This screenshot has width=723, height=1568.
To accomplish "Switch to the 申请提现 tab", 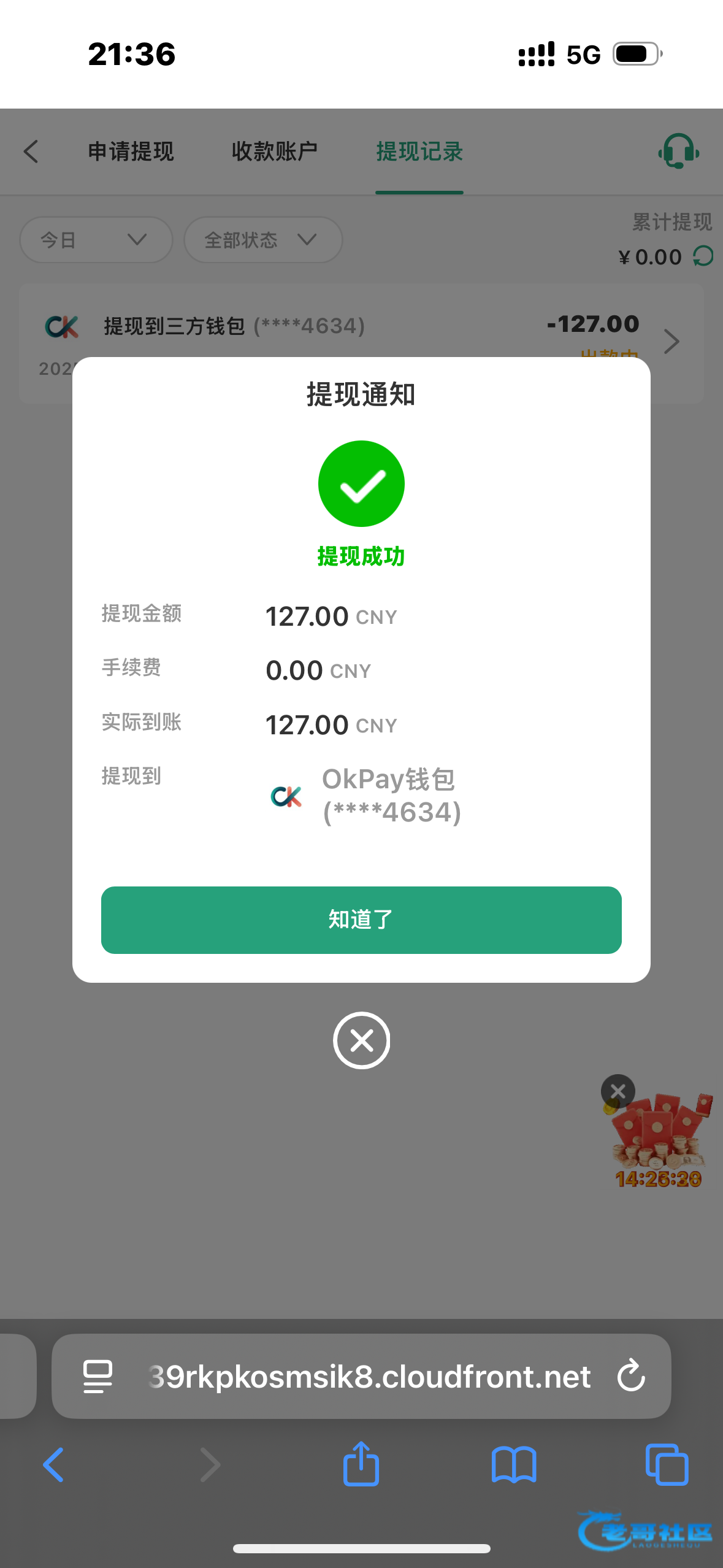I will tap(131, 152).
